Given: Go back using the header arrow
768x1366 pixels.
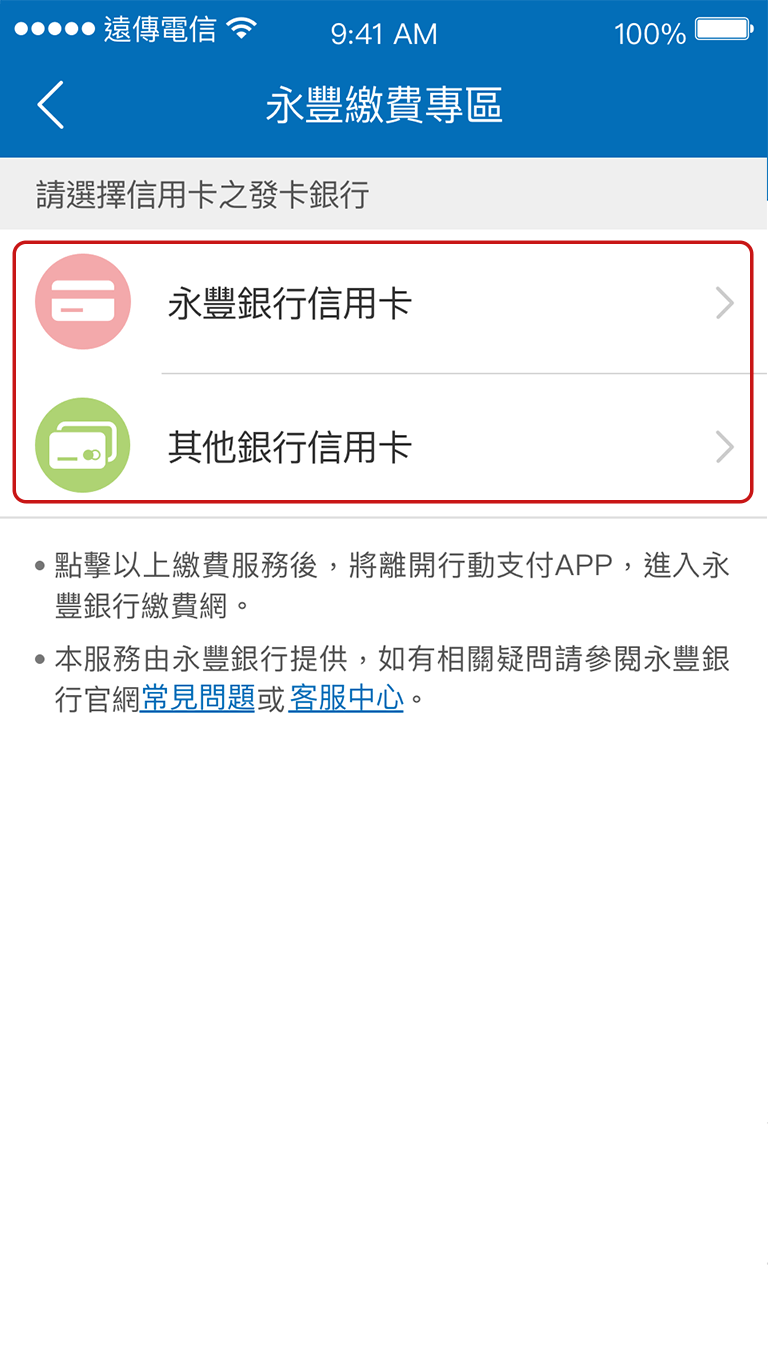Looking at the screenshot, I should [x=50, y=105].
